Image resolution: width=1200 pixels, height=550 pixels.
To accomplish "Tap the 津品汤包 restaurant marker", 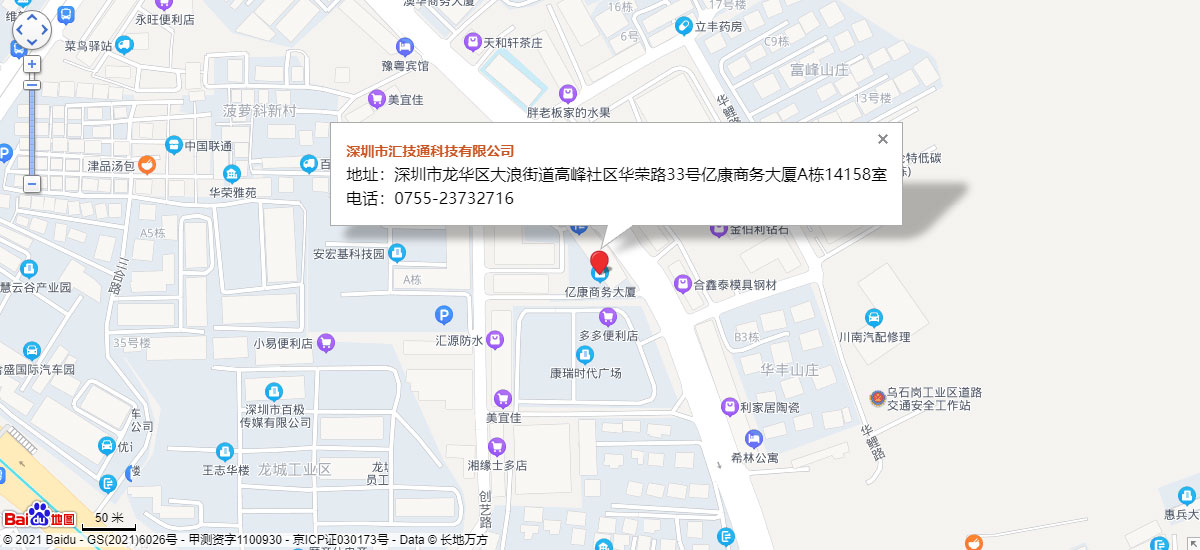I will pos(147,164).
